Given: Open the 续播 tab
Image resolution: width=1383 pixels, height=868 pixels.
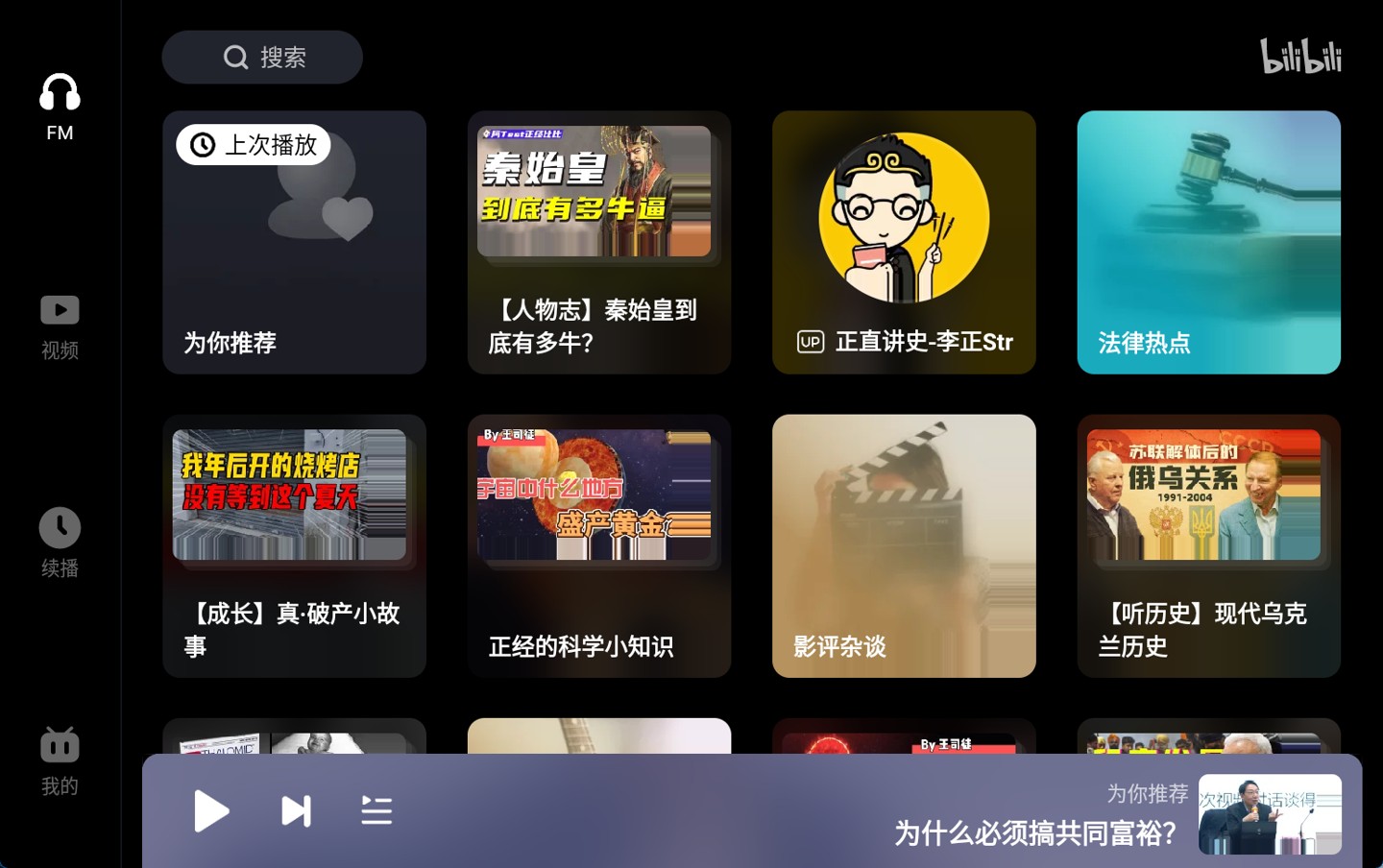Looking at the screenshot, I should click(60, 542).
